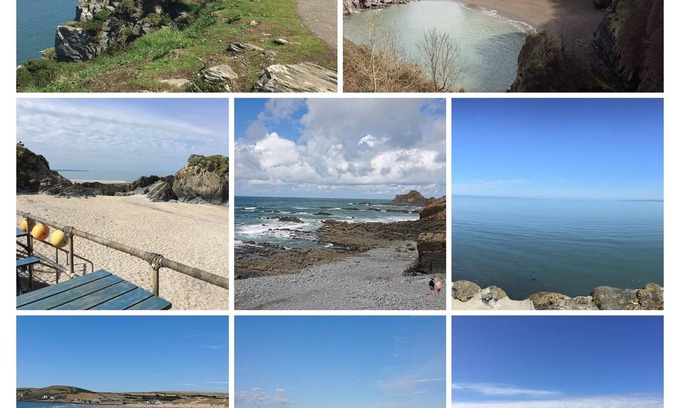Viewport: 680px width, 408px height.
Task: Open the sheltered cove with bare tree photo
Action: click(x=502, y=45)
